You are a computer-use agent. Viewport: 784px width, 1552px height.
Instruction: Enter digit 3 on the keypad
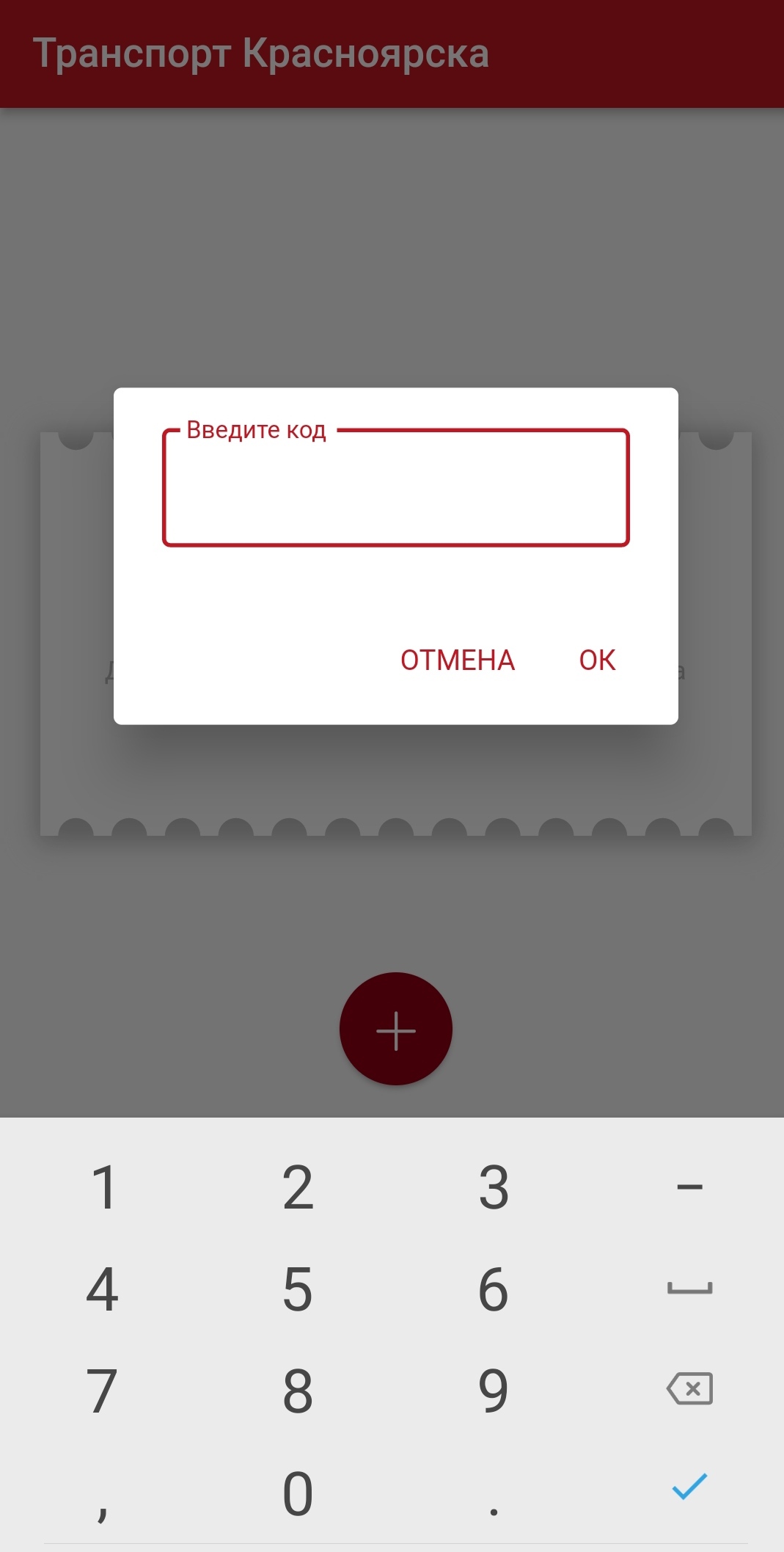pos(494,1187)
